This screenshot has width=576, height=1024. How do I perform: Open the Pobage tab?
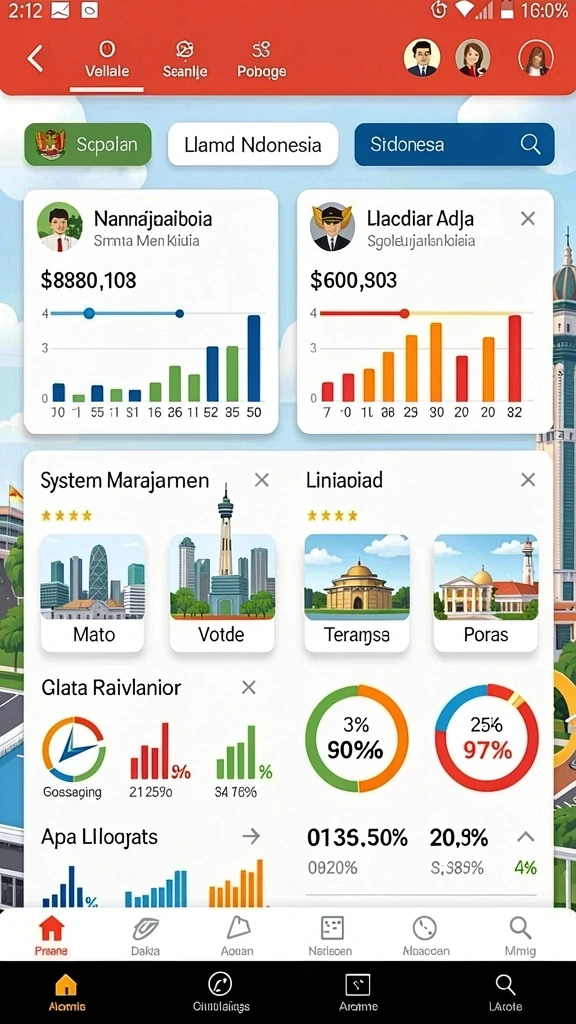pos(261,60)
